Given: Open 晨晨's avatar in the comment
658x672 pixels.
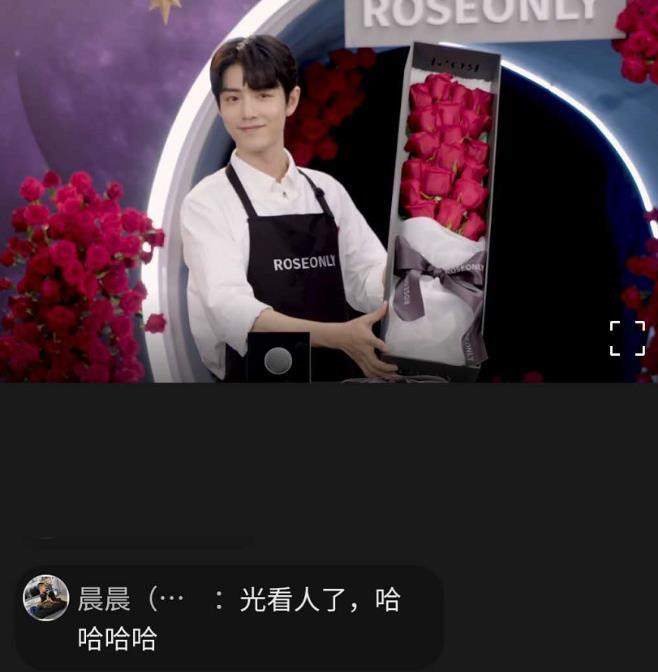Looking at the screenshot, I should (x=46, y=598).
